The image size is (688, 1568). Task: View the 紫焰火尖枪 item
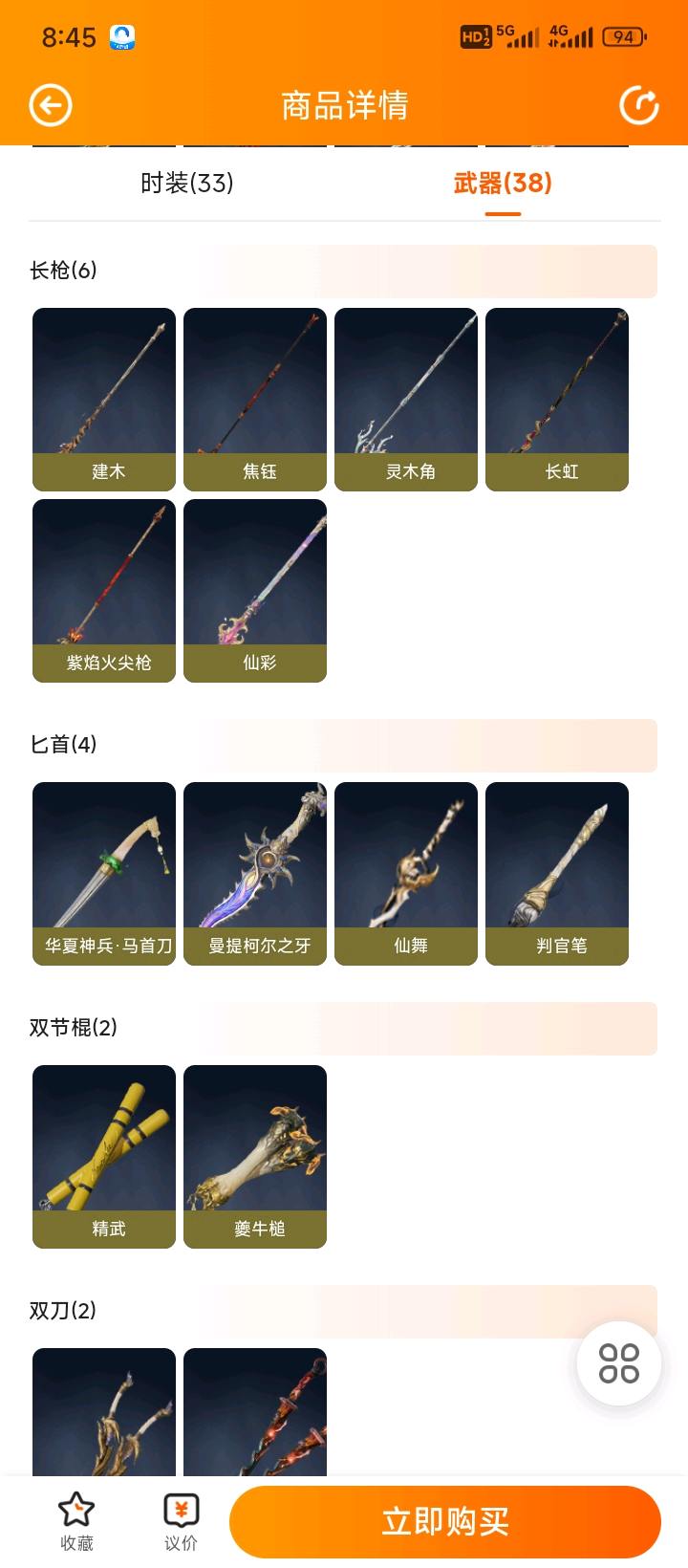tap(104, 590)
